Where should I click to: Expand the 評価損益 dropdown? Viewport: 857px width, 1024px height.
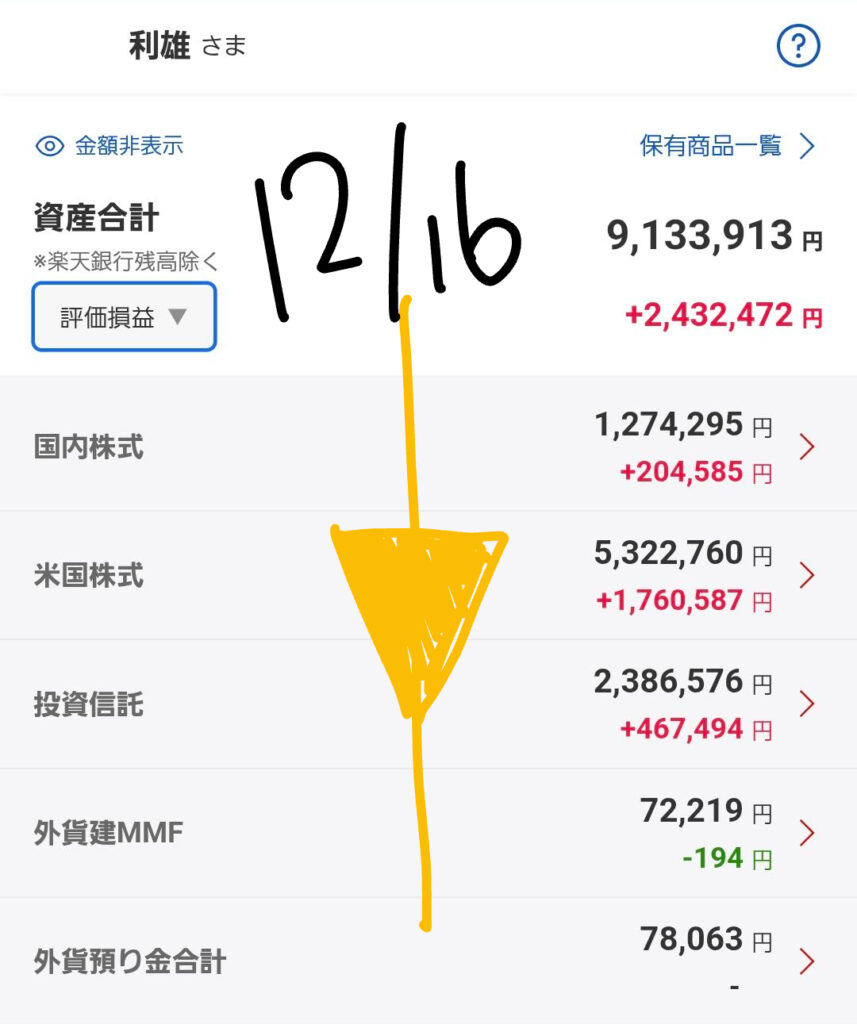click(x=124, y=317)
